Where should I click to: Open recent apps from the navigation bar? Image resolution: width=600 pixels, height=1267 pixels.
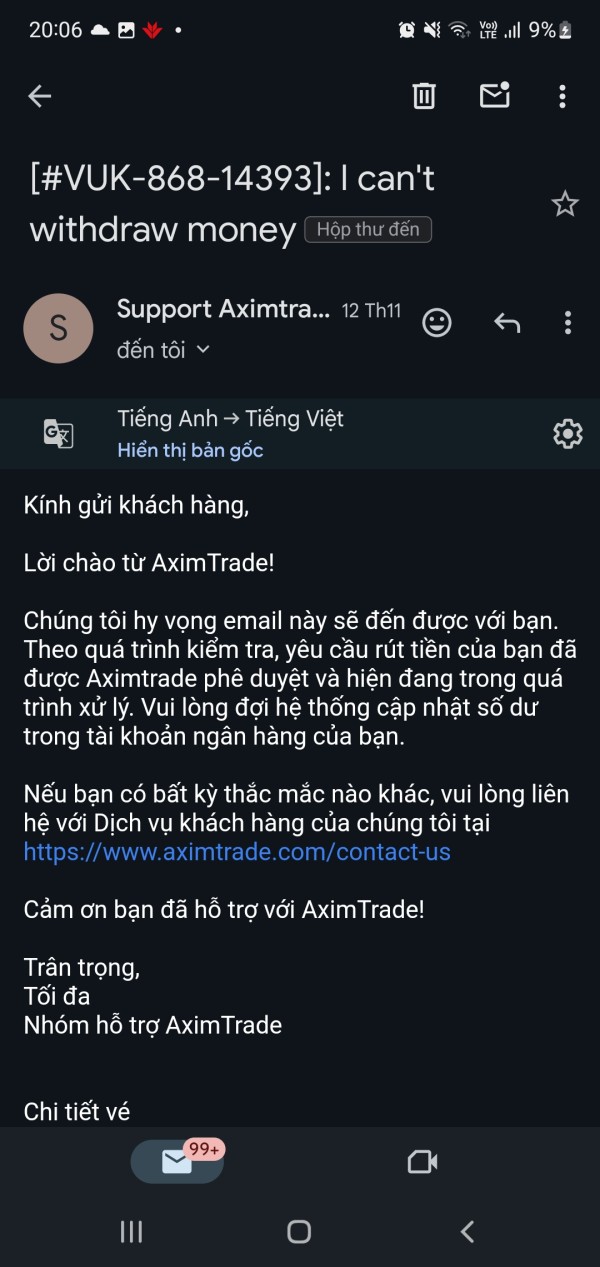pos(131,1231)
